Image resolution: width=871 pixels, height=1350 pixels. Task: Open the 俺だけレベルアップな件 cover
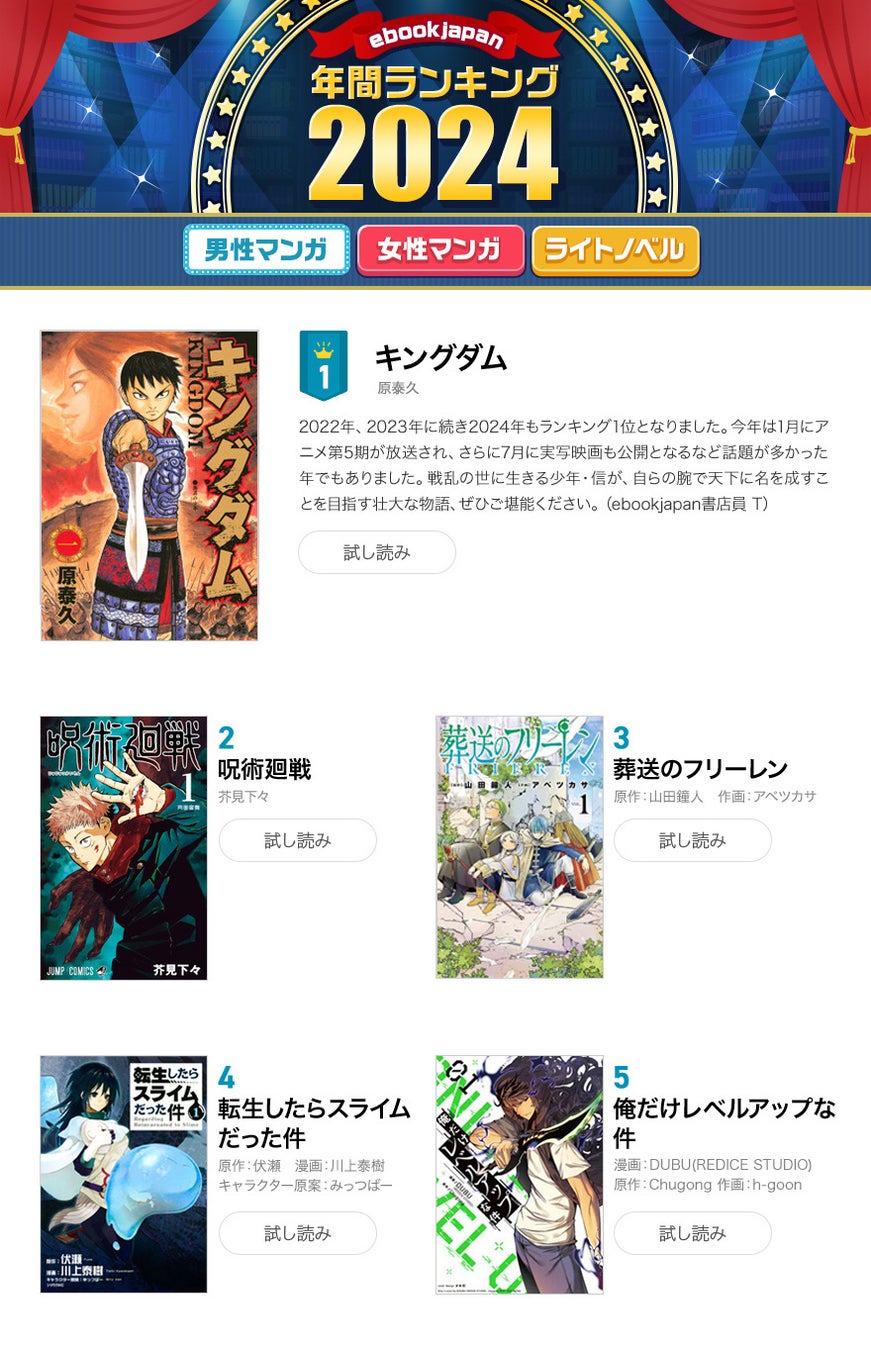(519, 1174)
